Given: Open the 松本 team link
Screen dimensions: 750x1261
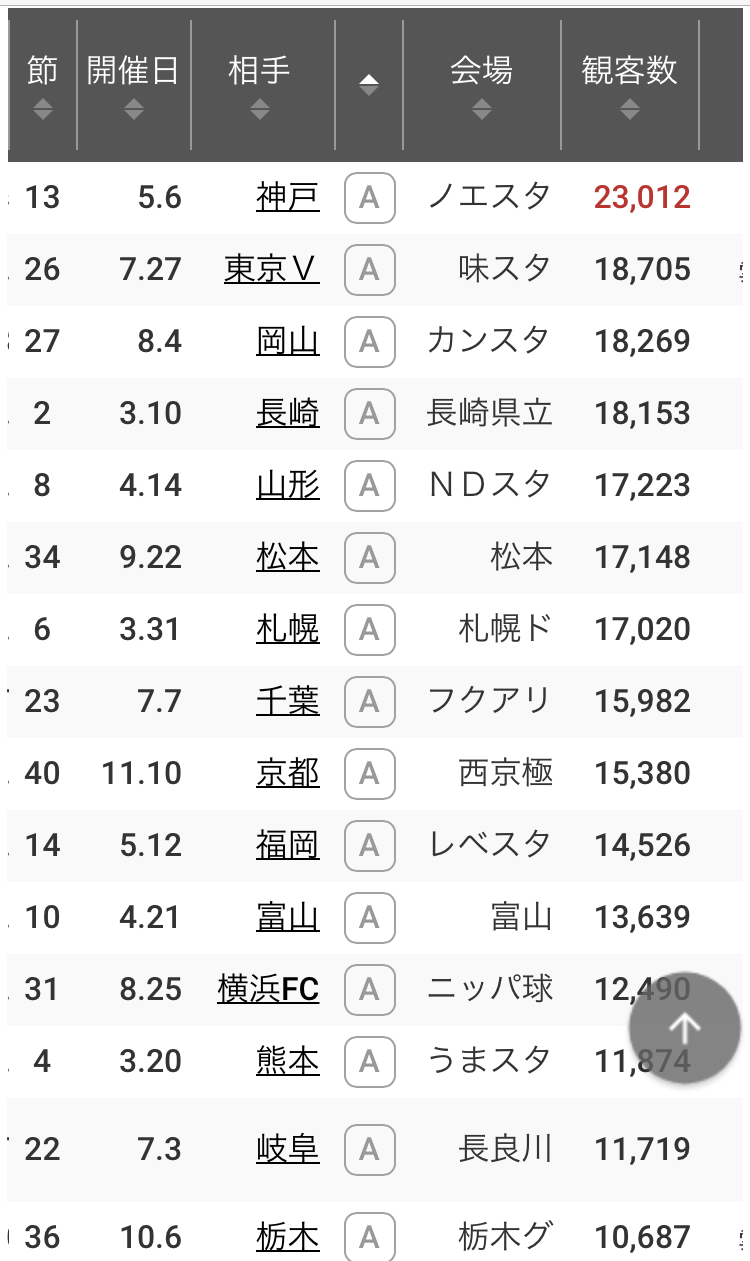Looking at the screenshot, I should point(288,557).
